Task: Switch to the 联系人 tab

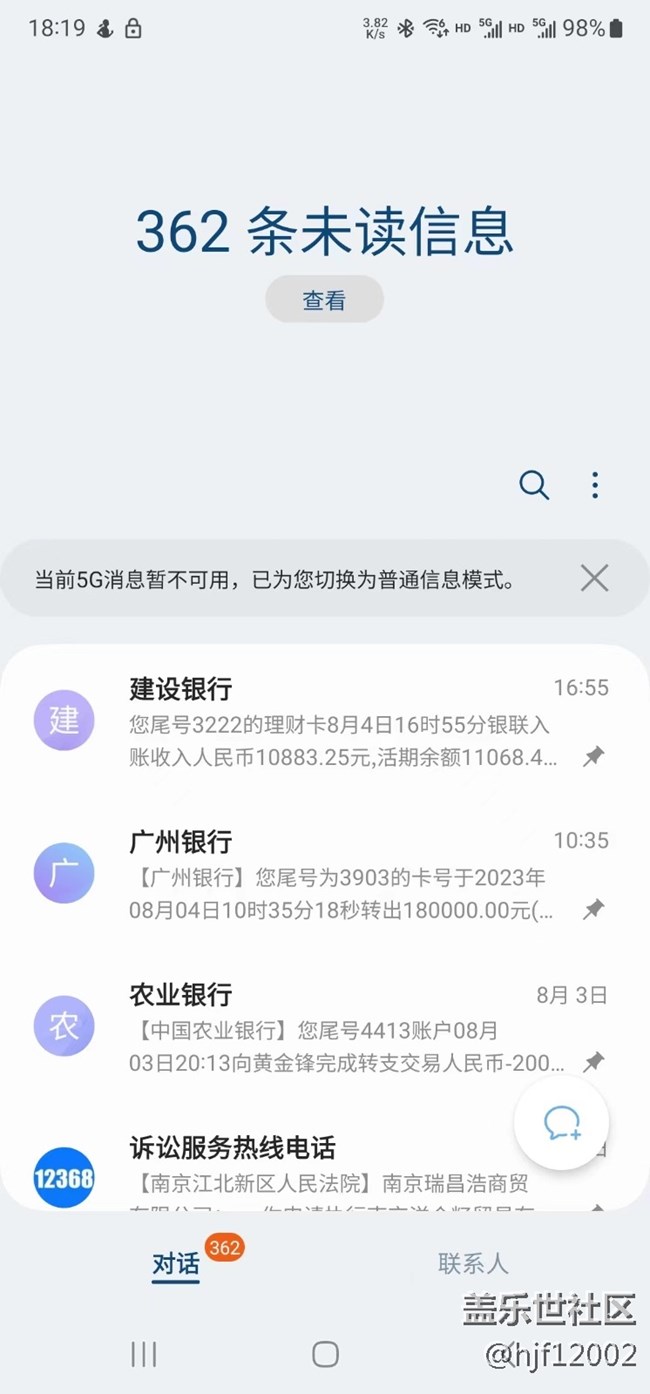Action: 473,1264
